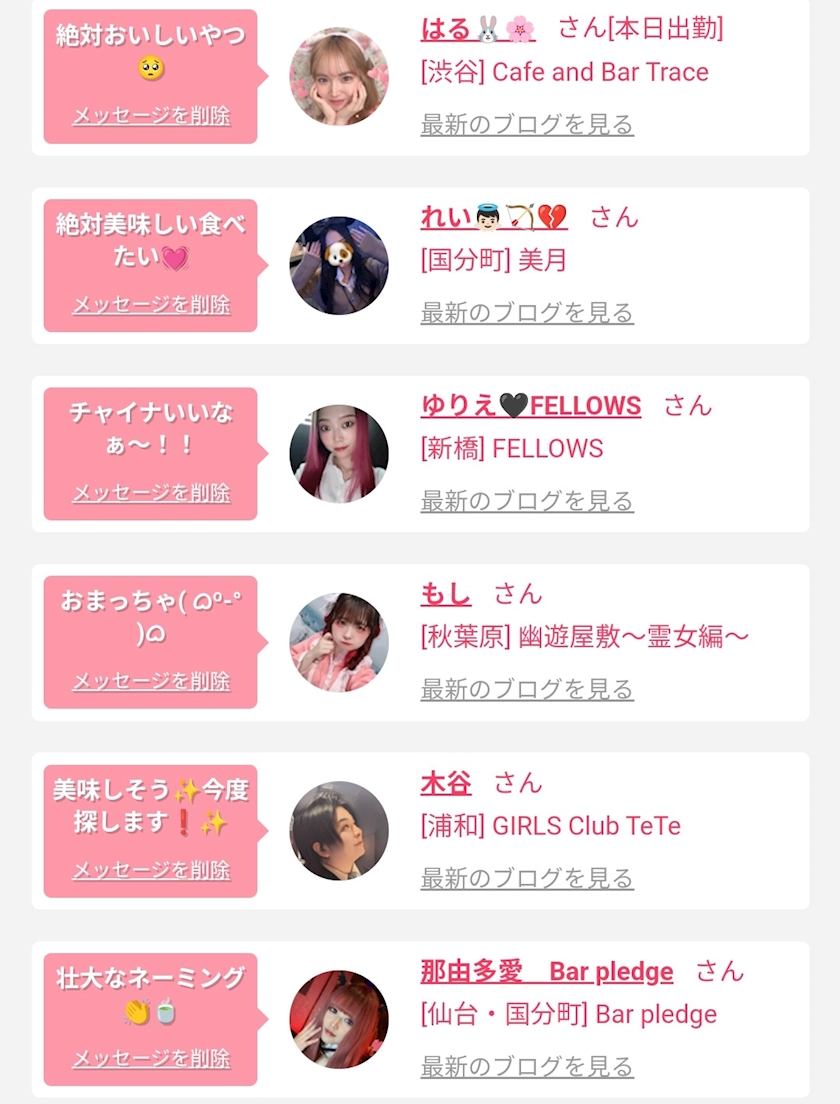Delete the message 美味しそう今度探します
Screen dimensions: 840x1104
coord(151,870)
